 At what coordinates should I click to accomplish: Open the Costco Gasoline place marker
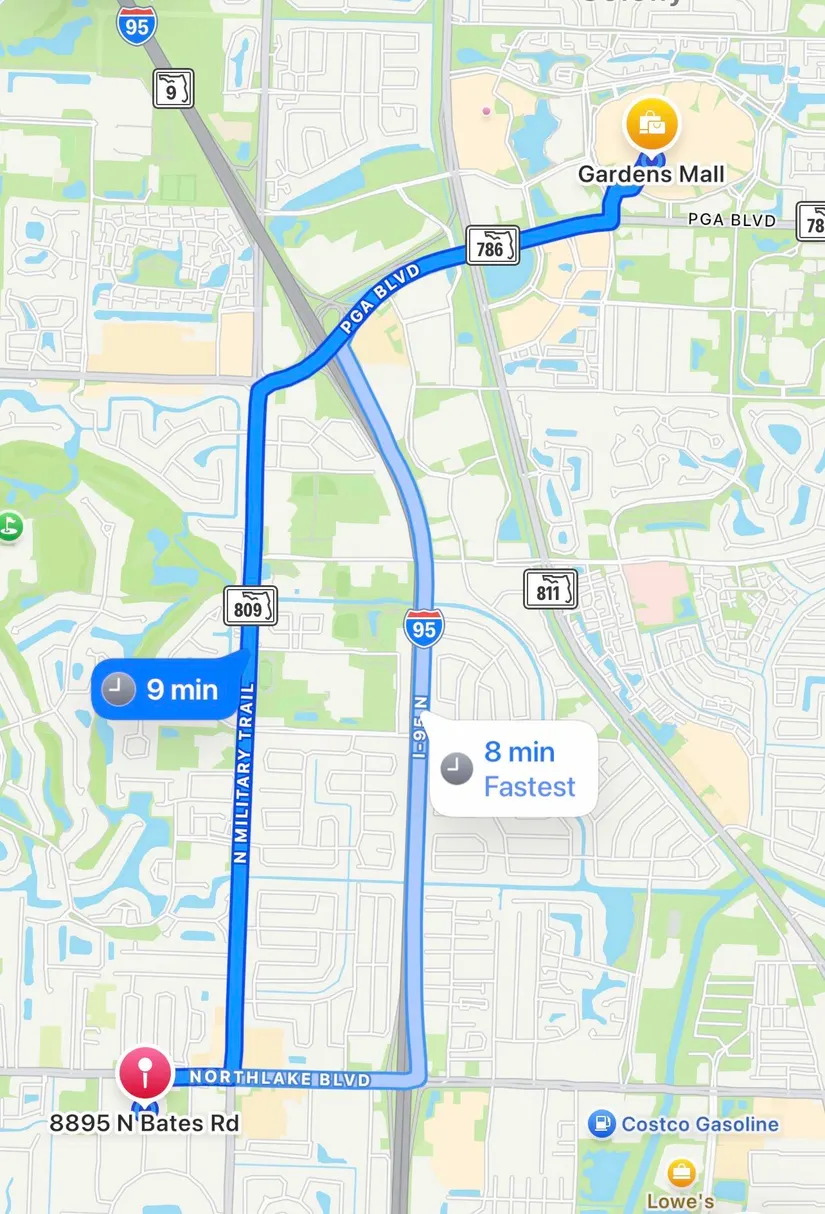click(601, 1124)
